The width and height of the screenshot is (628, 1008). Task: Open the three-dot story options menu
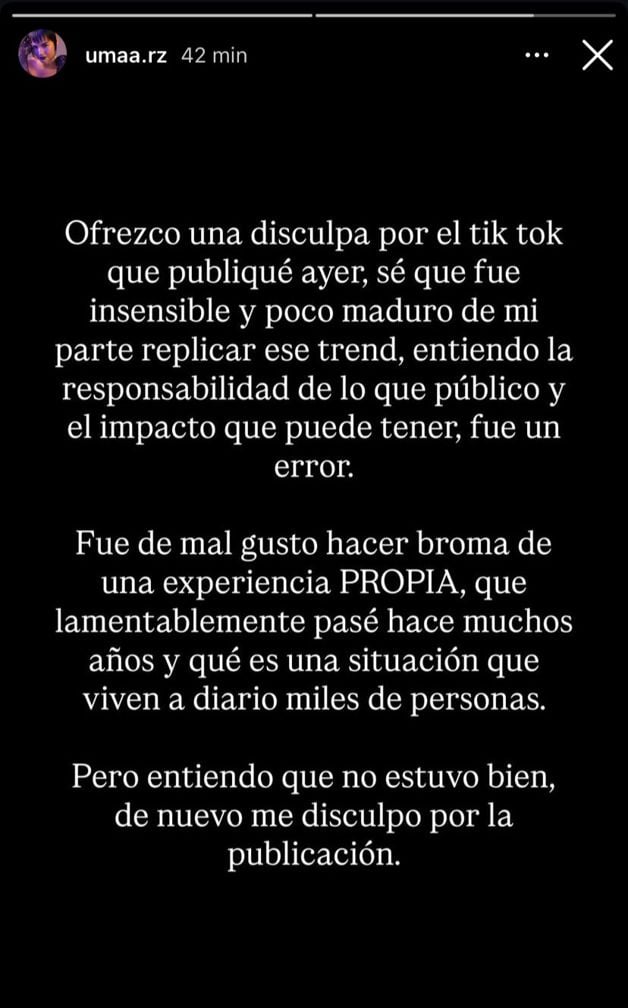pos(537,56)
